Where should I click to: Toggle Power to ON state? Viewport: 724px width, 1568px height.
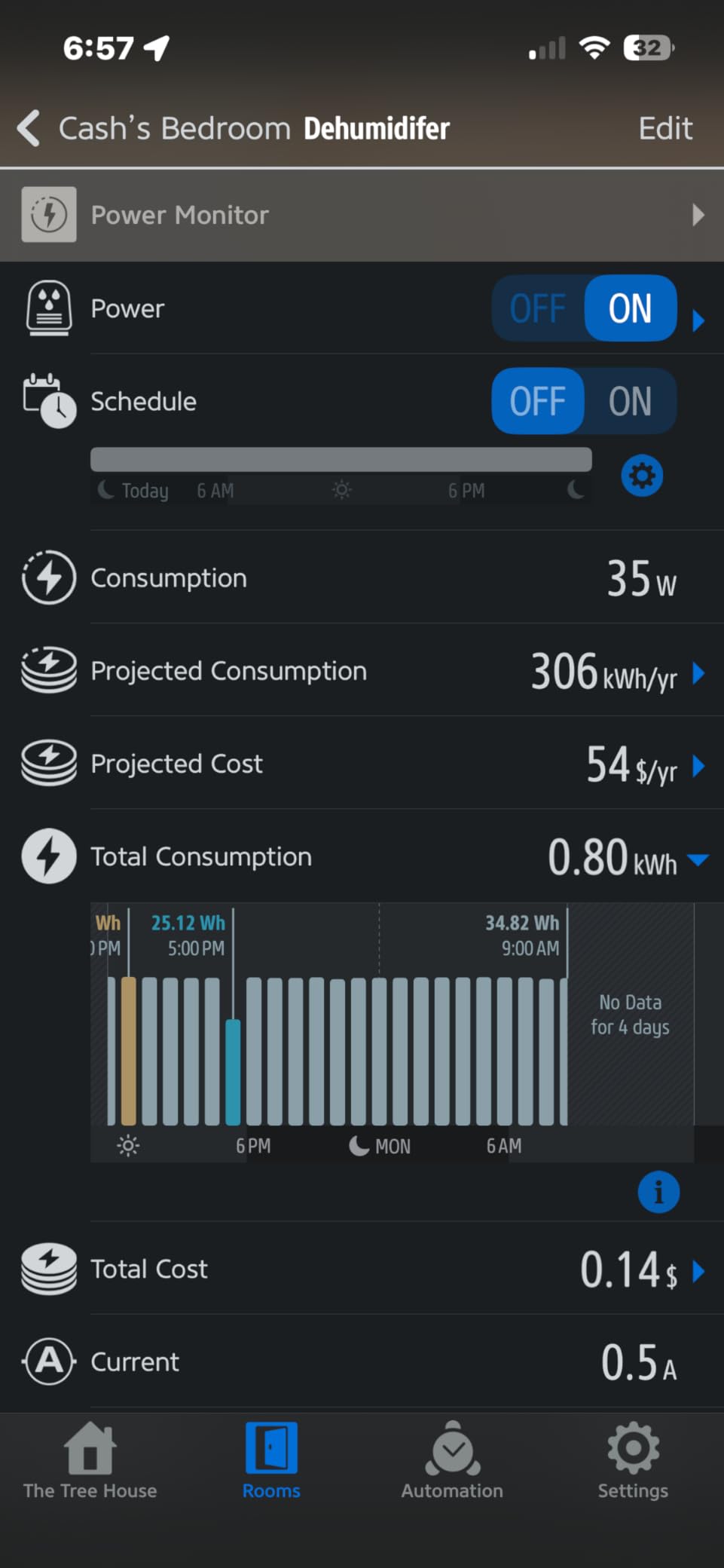tap(630, 308)
